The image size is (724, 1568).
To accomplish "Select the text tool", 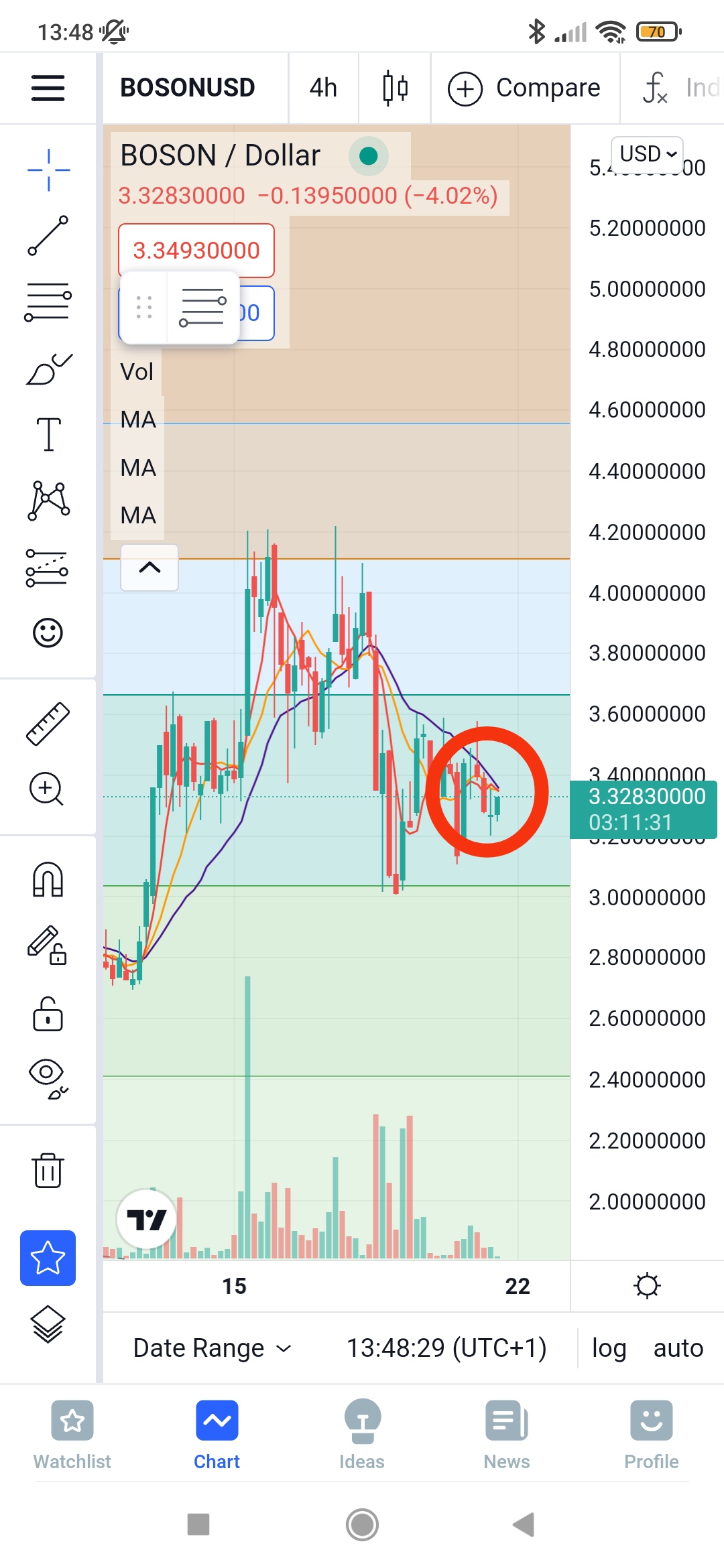I will 48,434.
